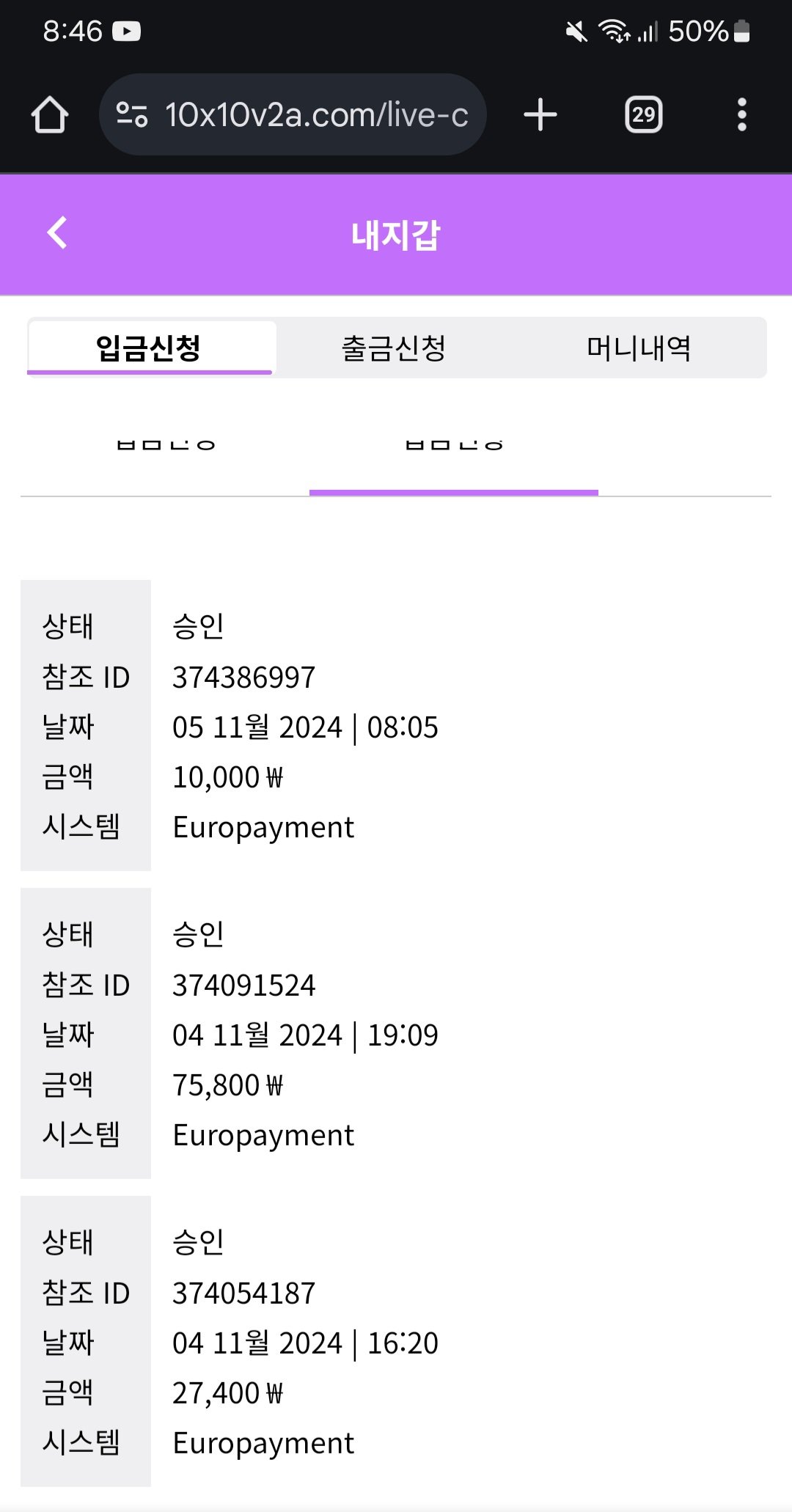Viewport: 792px width, 1512px height.
Task: View the 29 open tabs
Action: coord(643,115)
